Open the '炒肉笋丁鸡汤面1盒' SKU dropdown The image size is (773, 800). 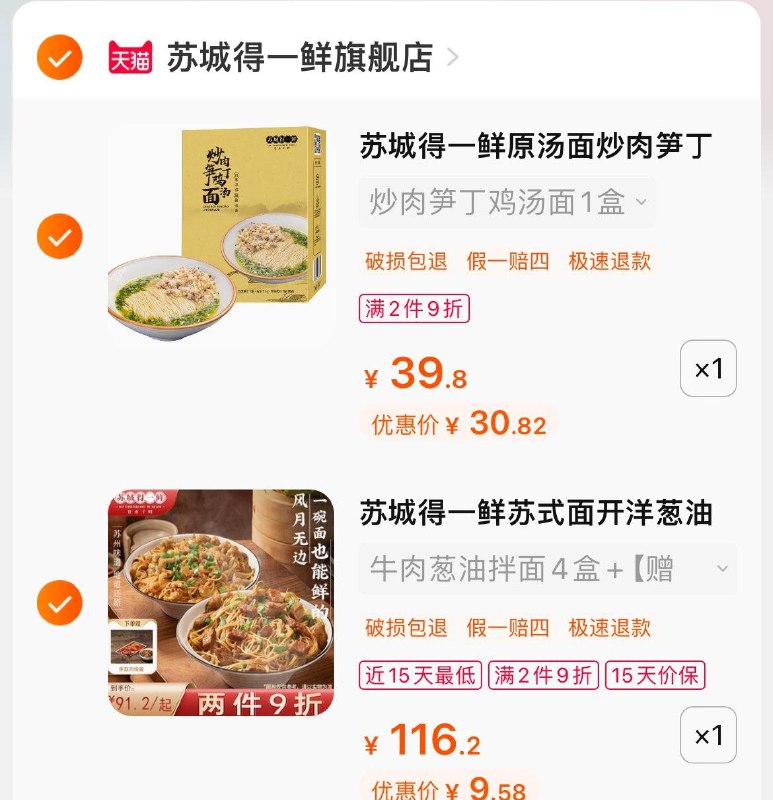pyautogui.click(x=504, y=203)
